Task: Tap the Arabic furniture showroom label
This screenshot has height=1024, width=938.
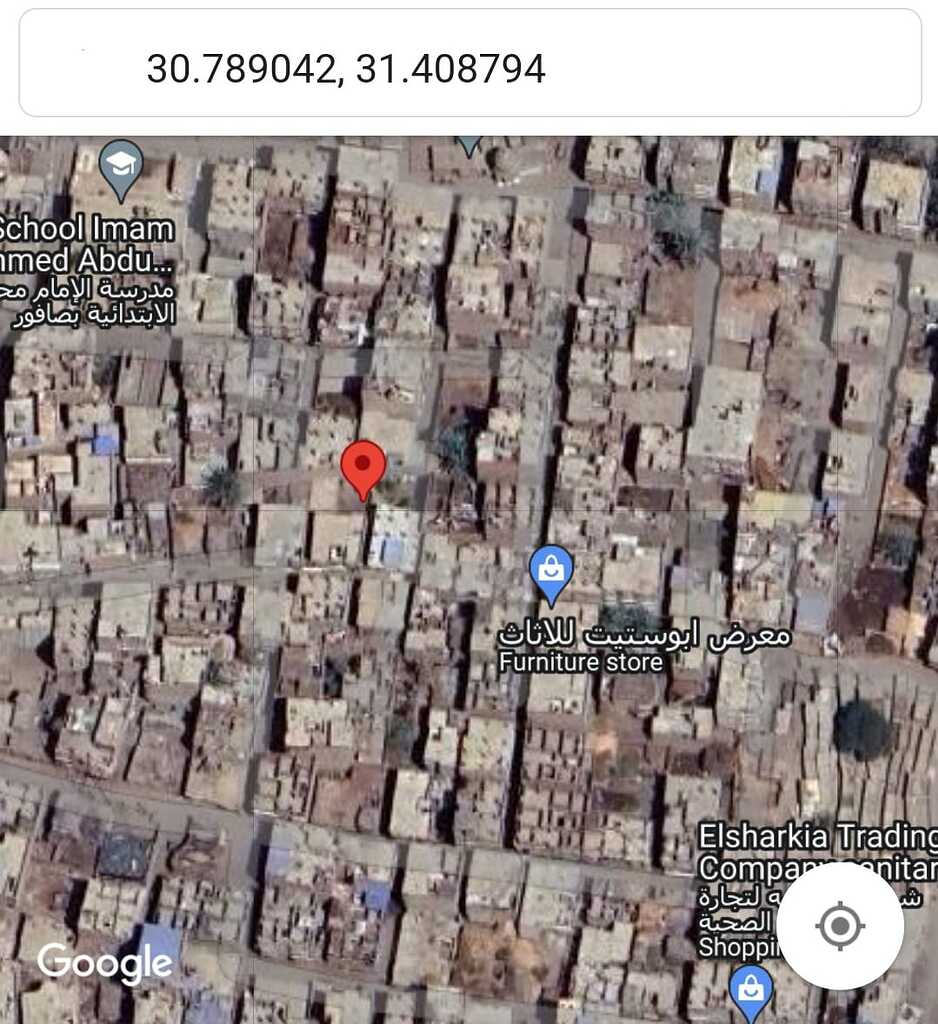Action: tap(644, 632)
